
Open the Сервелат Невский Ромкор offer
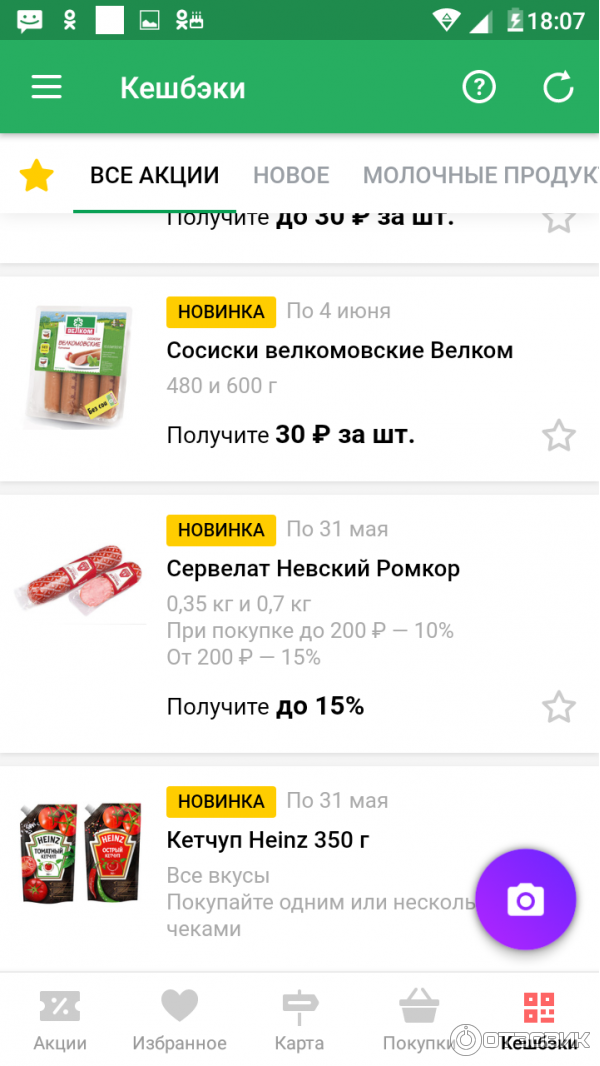pos(313,569)
